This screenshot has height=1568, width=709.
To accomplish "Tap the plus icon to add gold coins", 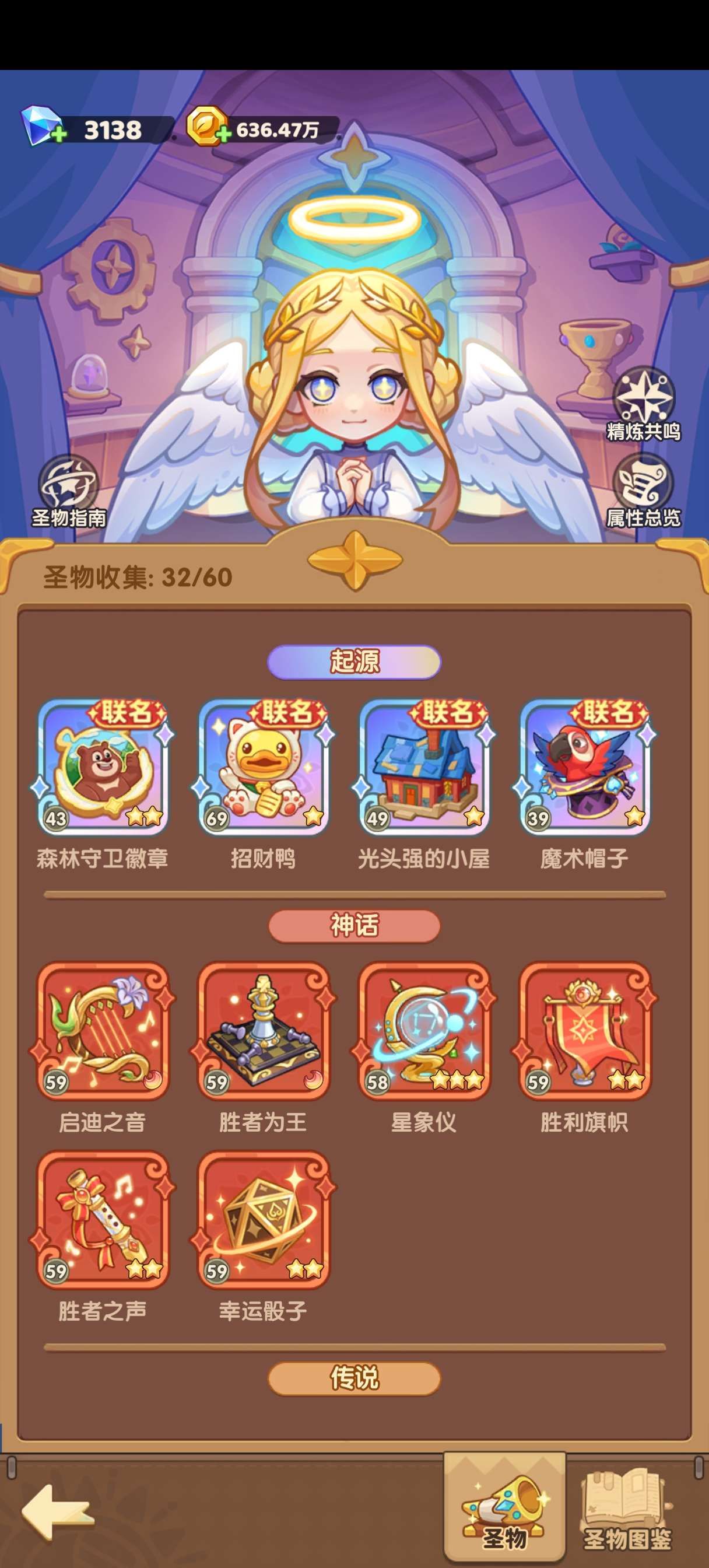I will (x=223, y=132).
